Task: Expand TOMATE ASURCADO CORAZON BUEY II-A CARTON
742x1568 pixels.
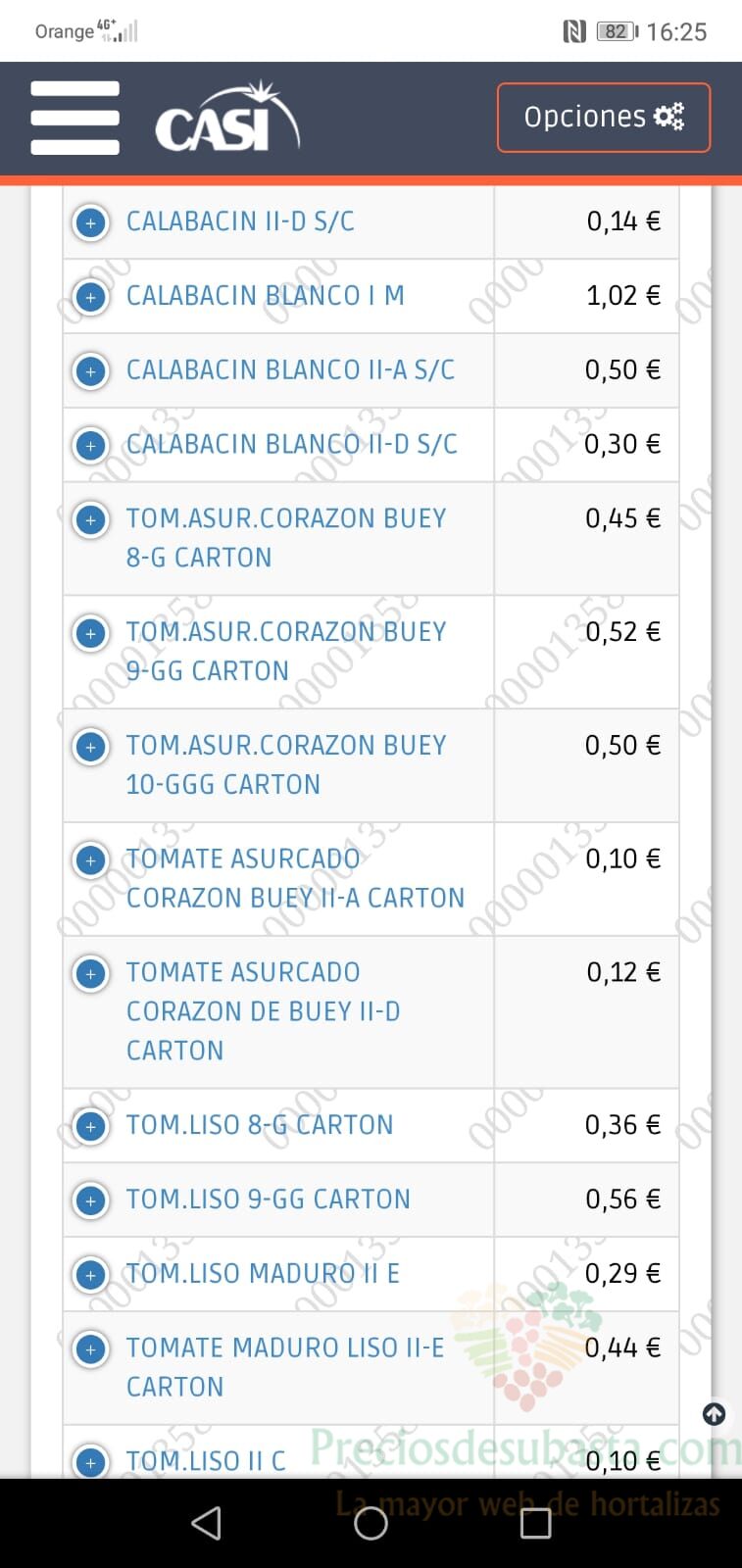Action: tap(91, 860)
